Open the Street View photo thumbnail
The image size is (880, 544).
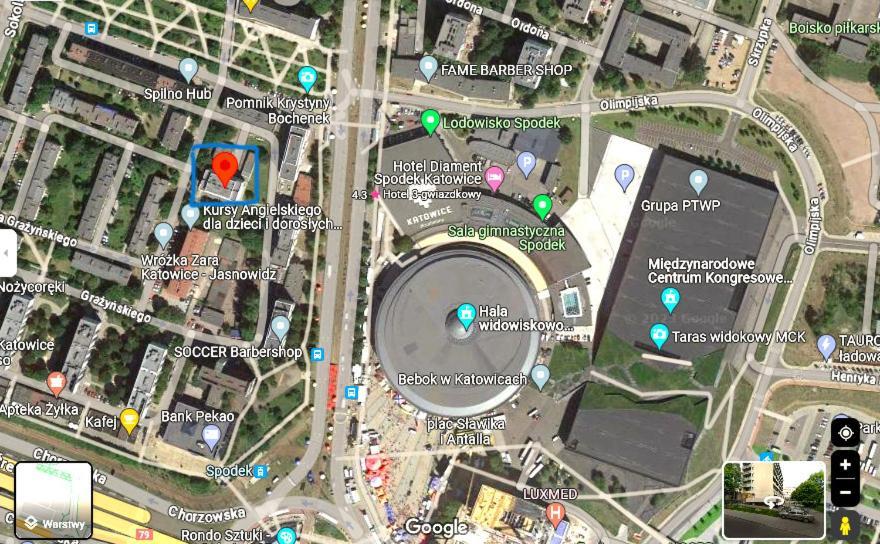tap(773, 500)
